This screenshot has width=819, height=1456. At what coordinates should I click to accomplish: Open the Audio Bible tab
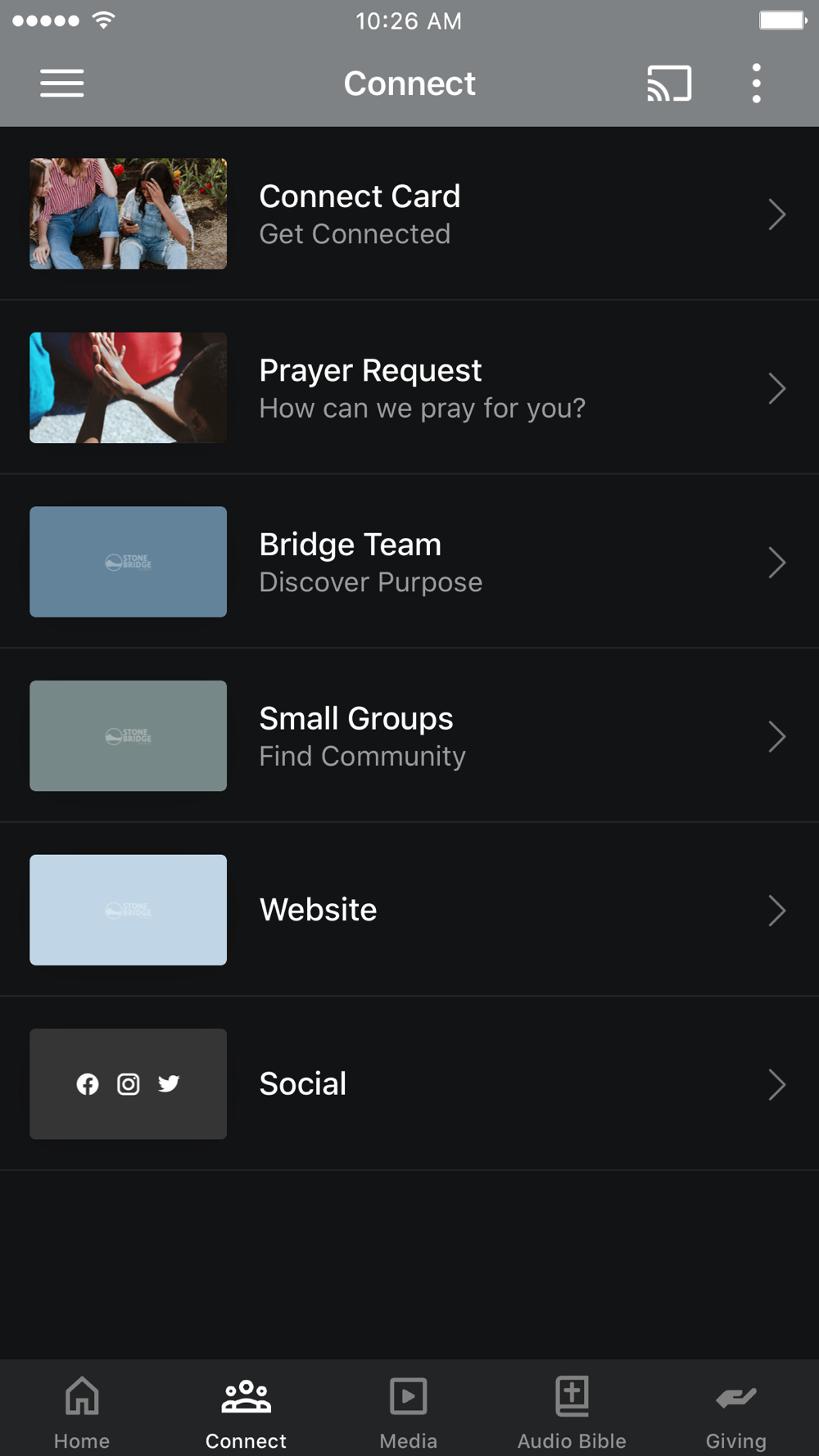pos(572,1410)
